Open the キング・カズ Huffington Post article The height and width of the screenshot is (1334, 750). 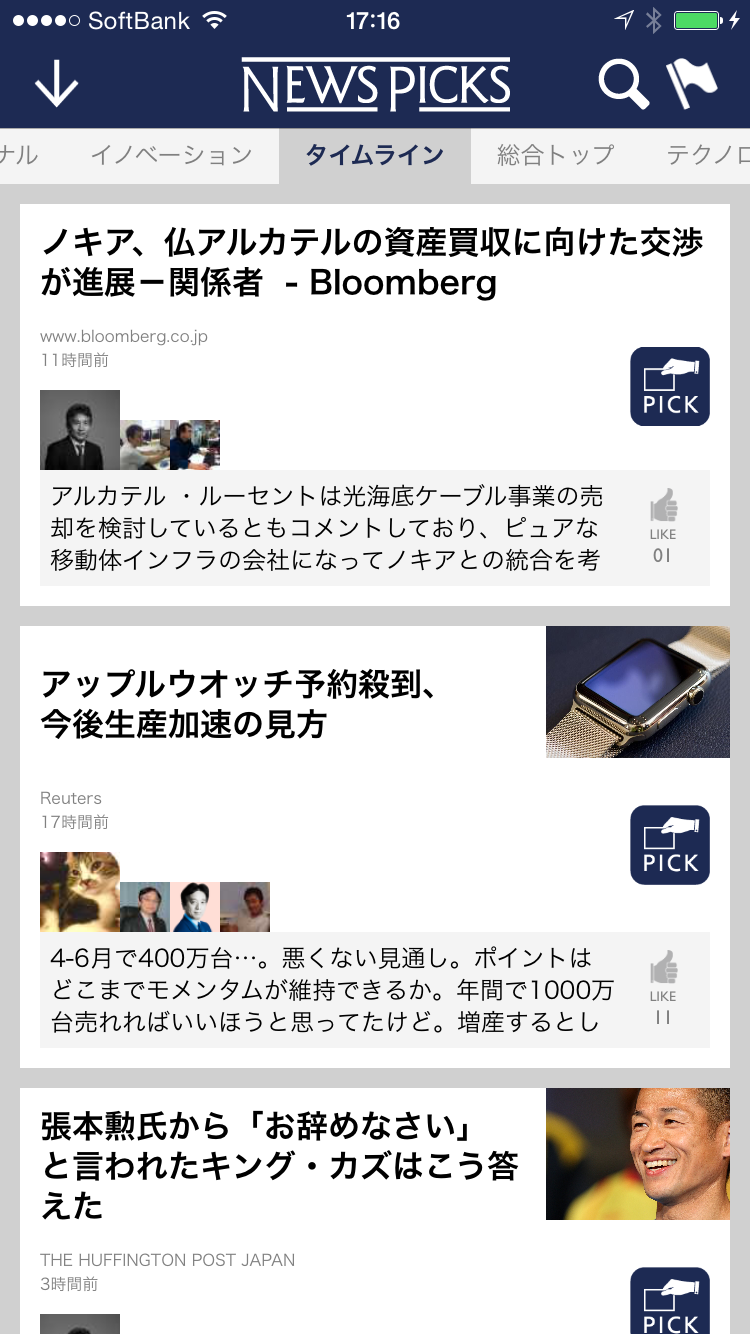(280, 1166)
